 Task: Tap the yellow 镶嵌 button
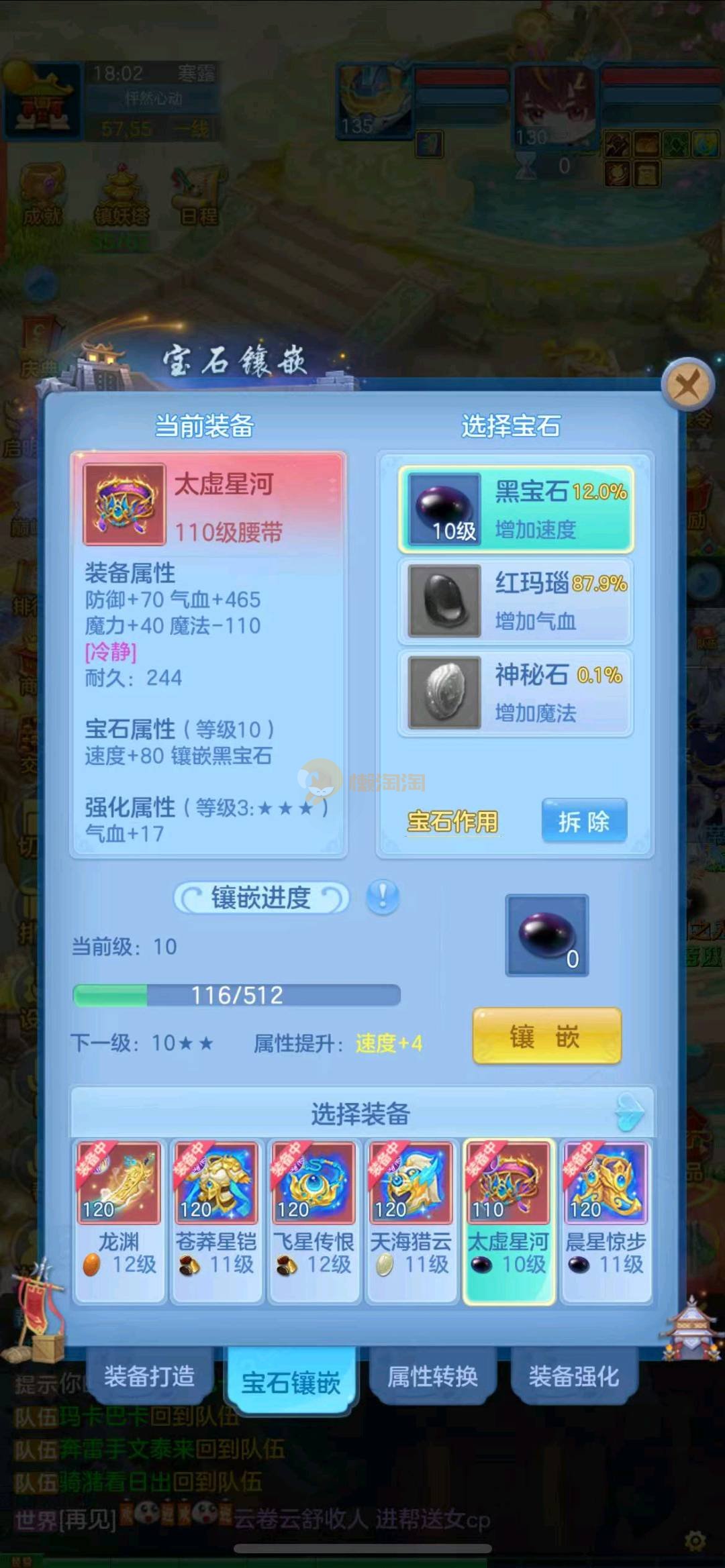[x=546, y=1037]
